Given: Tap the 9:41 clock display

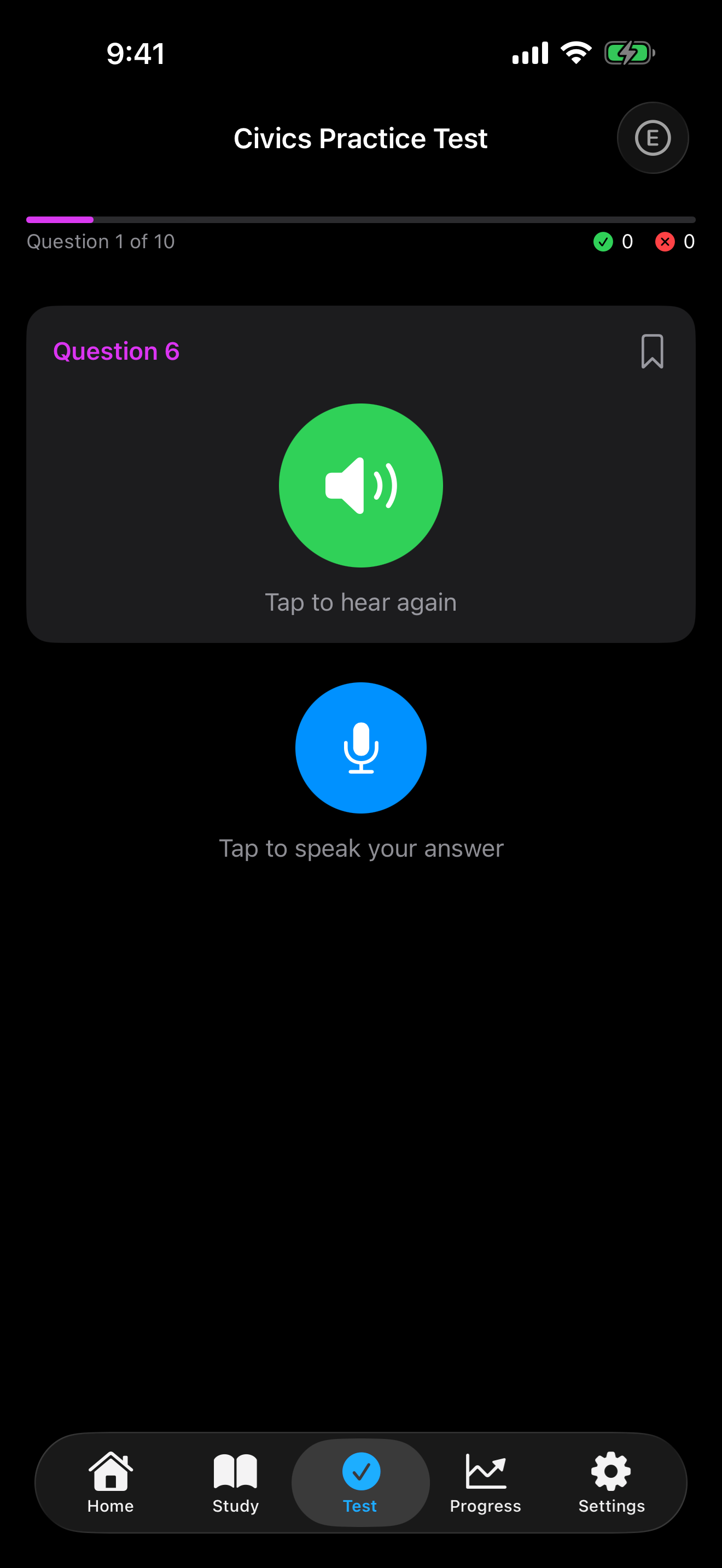Looking at the screenshot, I should point(135,53).
